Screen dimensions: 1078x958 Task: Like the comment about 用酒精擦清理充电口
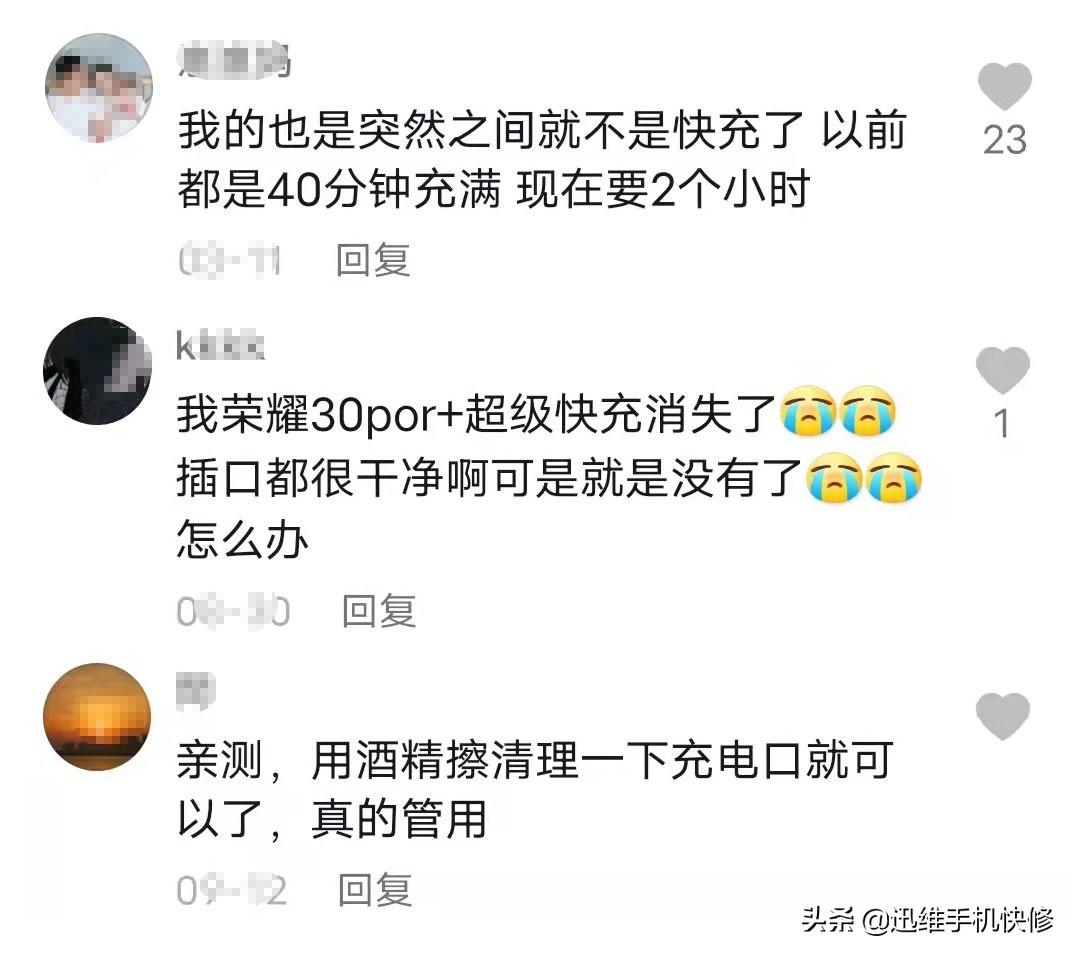click(x=1002, y=716)
